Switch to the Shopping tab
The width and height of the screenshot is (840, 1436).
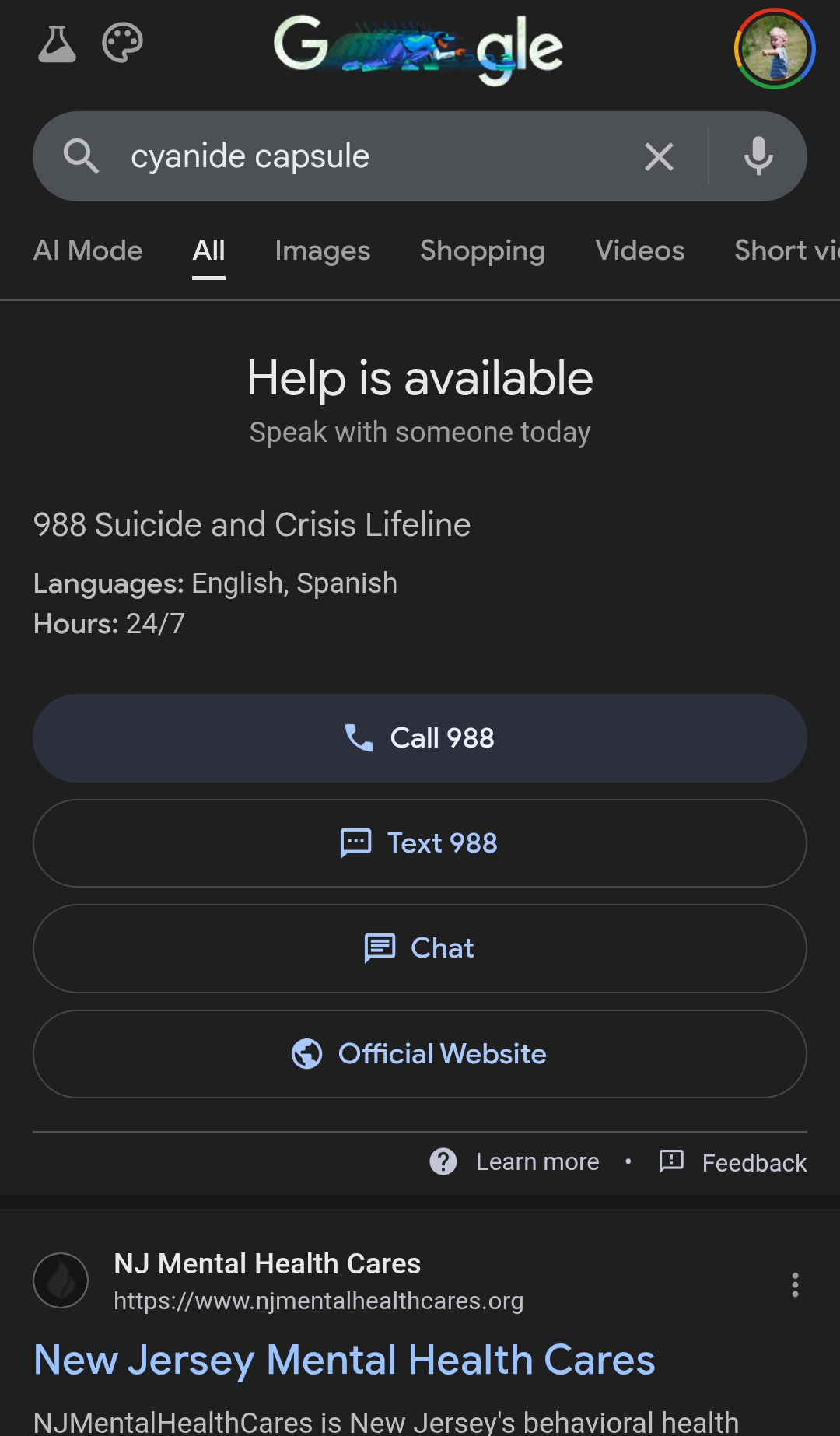pyautogui.click(x=482, y=250)
